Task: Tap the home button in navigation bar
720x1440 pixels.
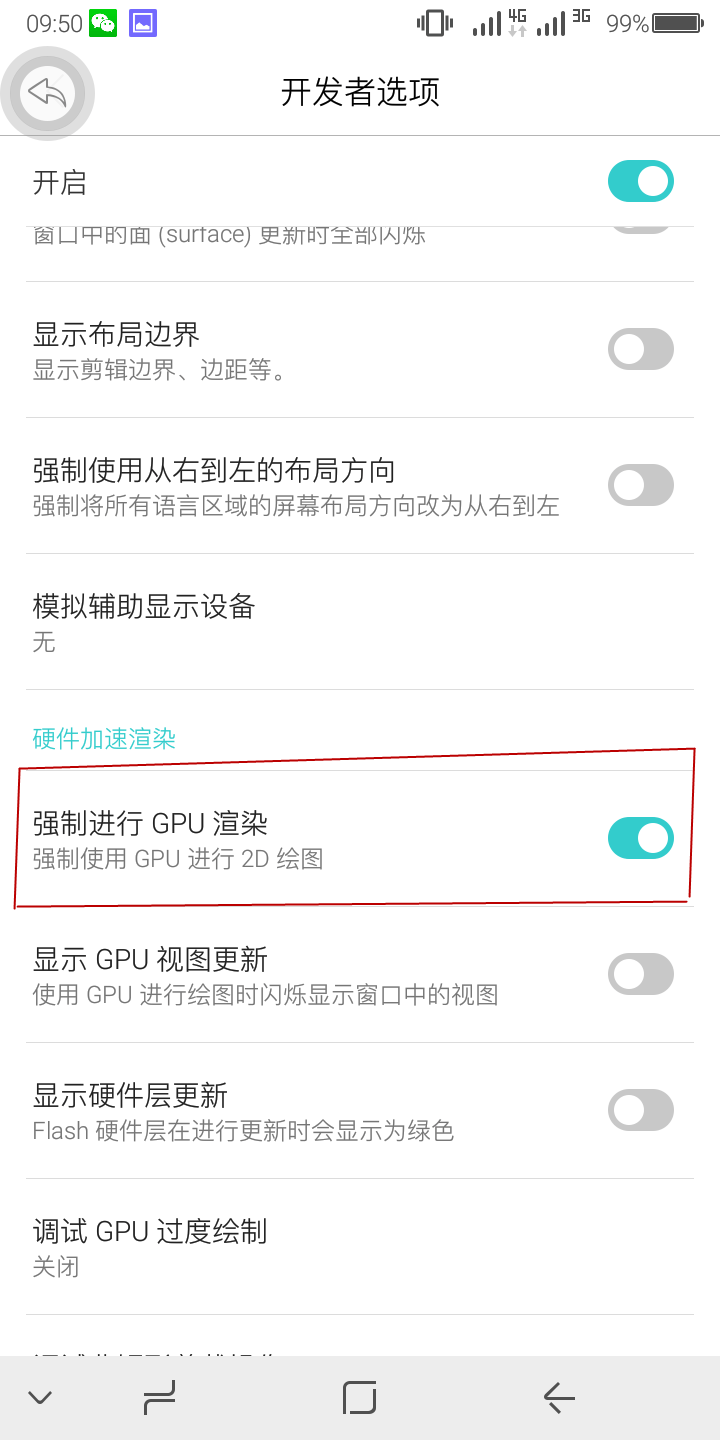Action: [x=360, y=1397]
